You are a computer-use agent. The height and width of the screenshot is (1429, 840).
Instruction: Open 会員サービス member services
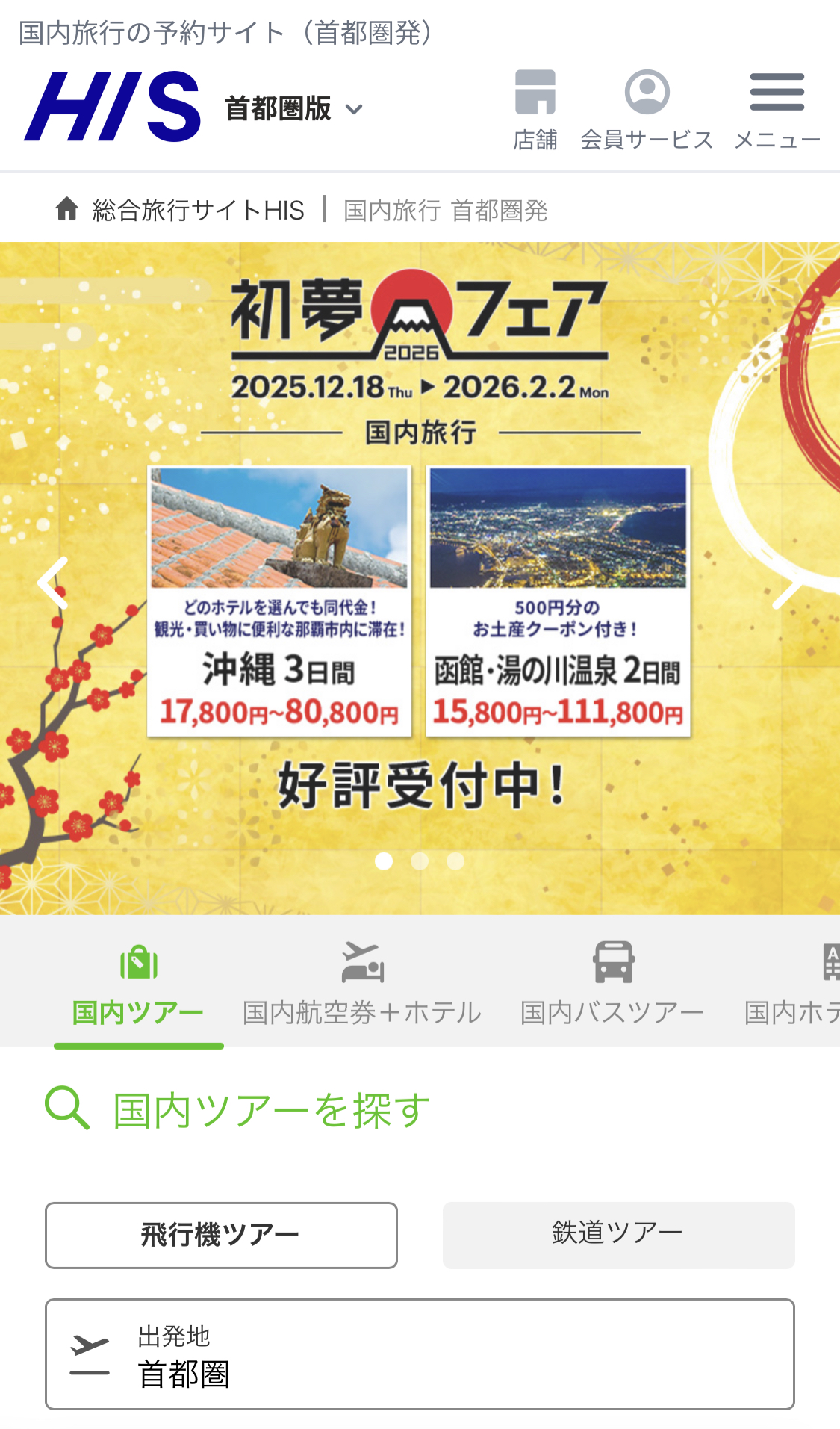tap(647, 110)
